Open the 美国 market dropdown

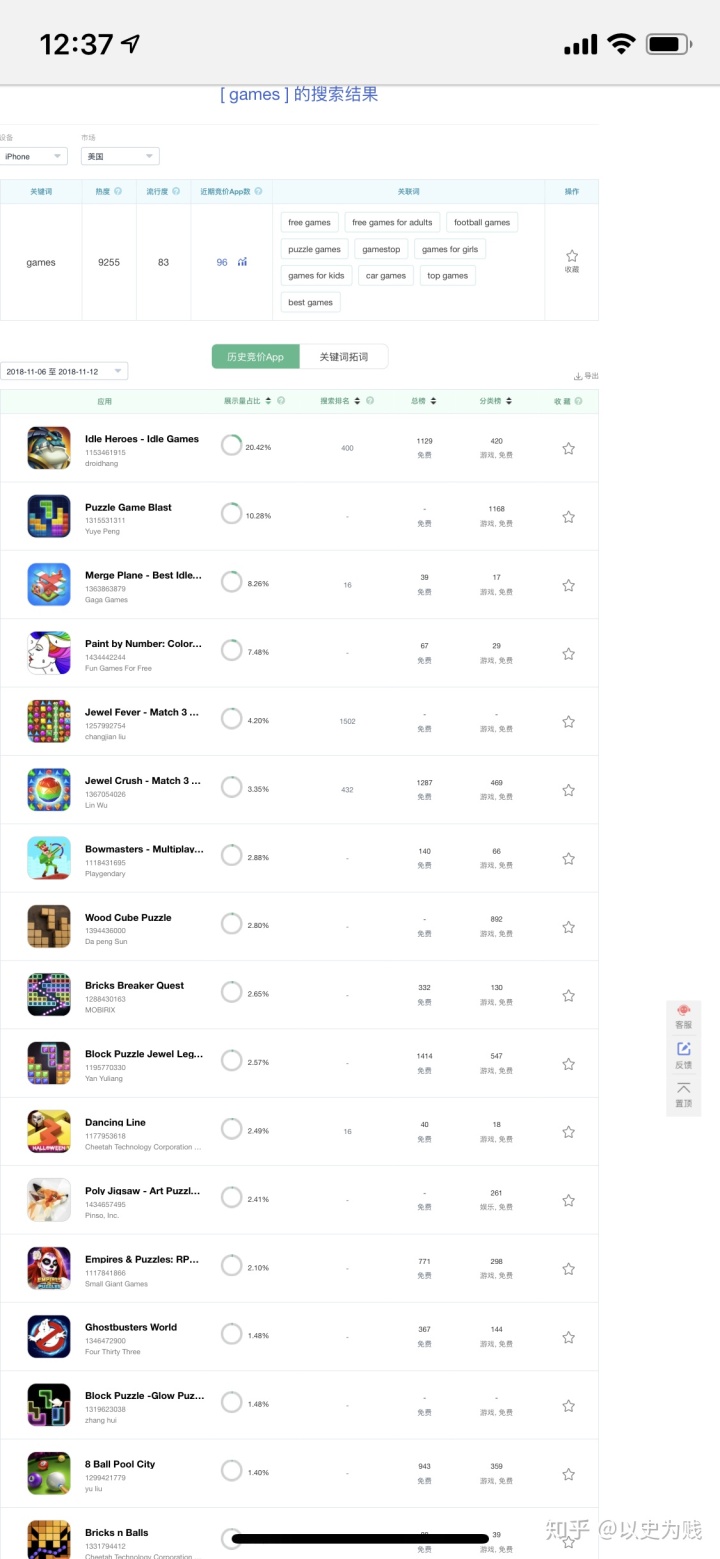click(x=120, y=156)
